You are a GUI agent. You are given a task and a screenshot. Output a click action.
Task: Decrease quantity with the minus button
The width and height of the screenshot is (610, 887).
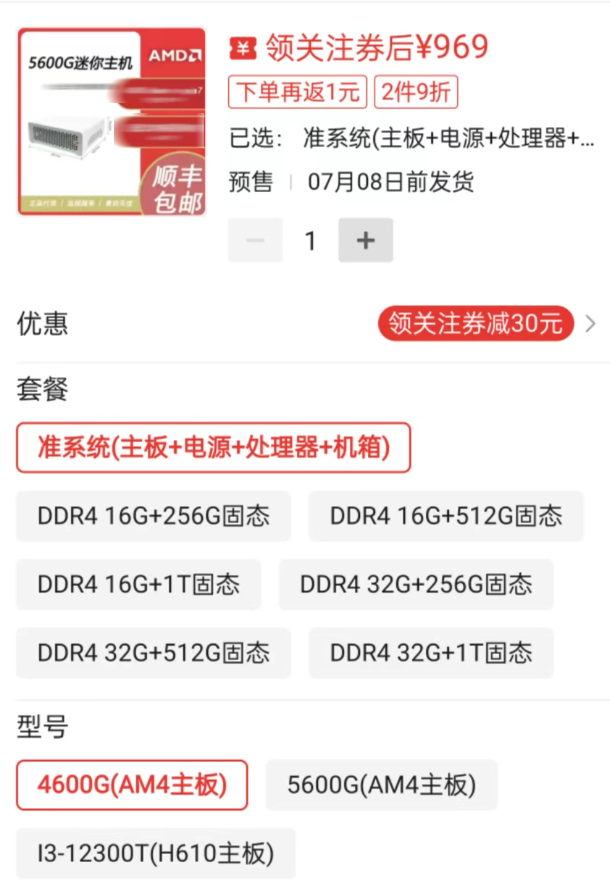255,241
